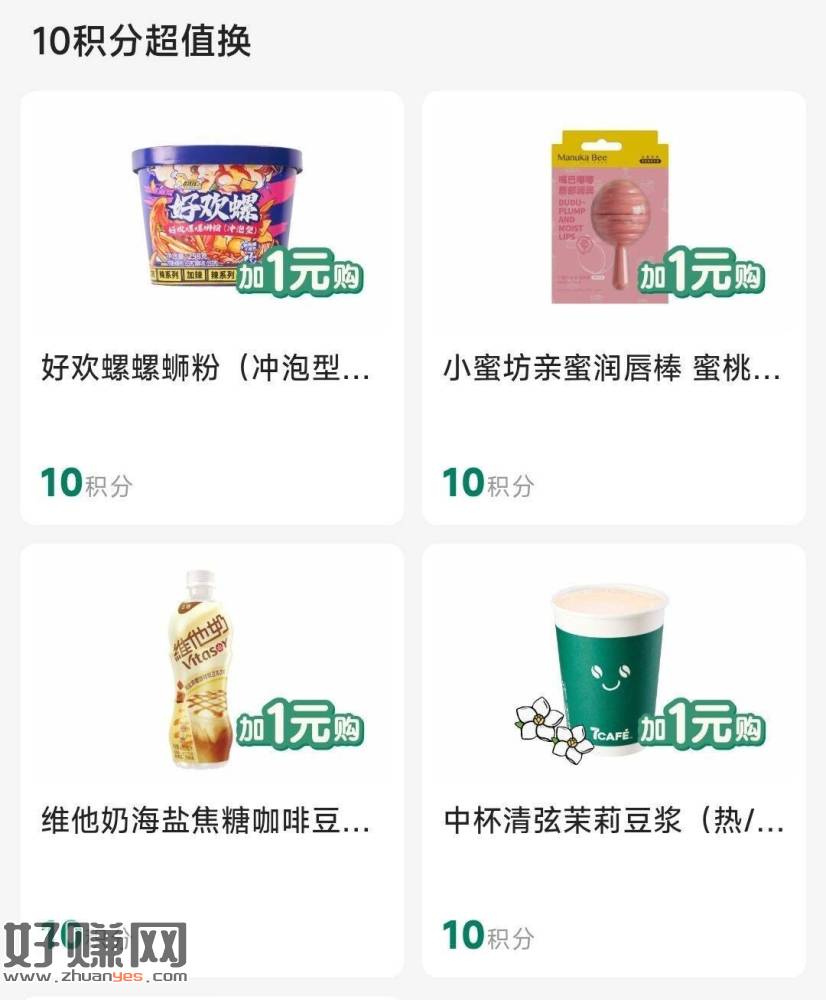
Task: Tap the 中杯清弦茉莉豆浆 card
Action: 614,760
